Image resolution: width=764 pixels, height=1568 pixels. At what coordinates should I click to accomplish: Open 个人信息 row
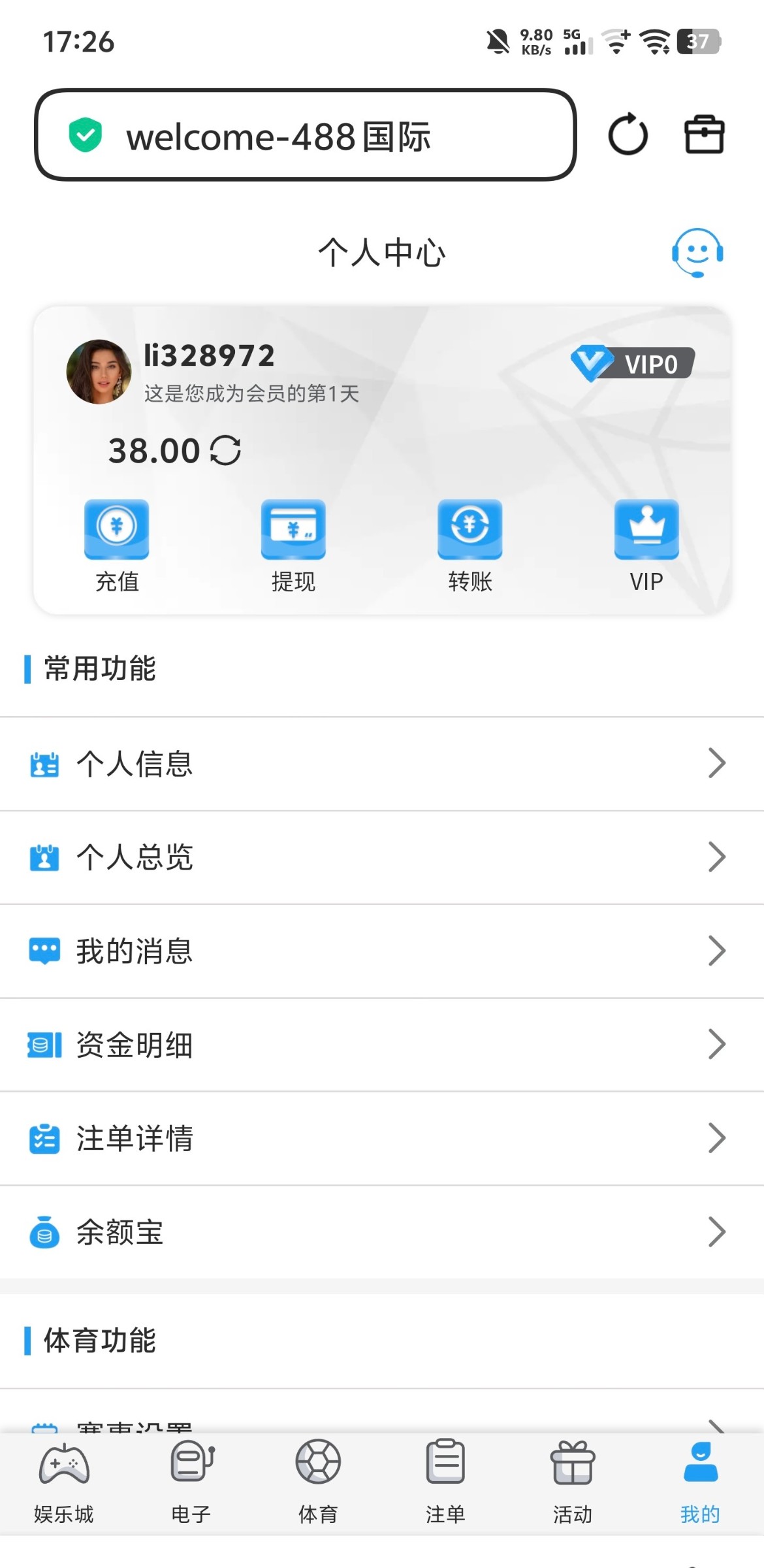click(382, 764)
